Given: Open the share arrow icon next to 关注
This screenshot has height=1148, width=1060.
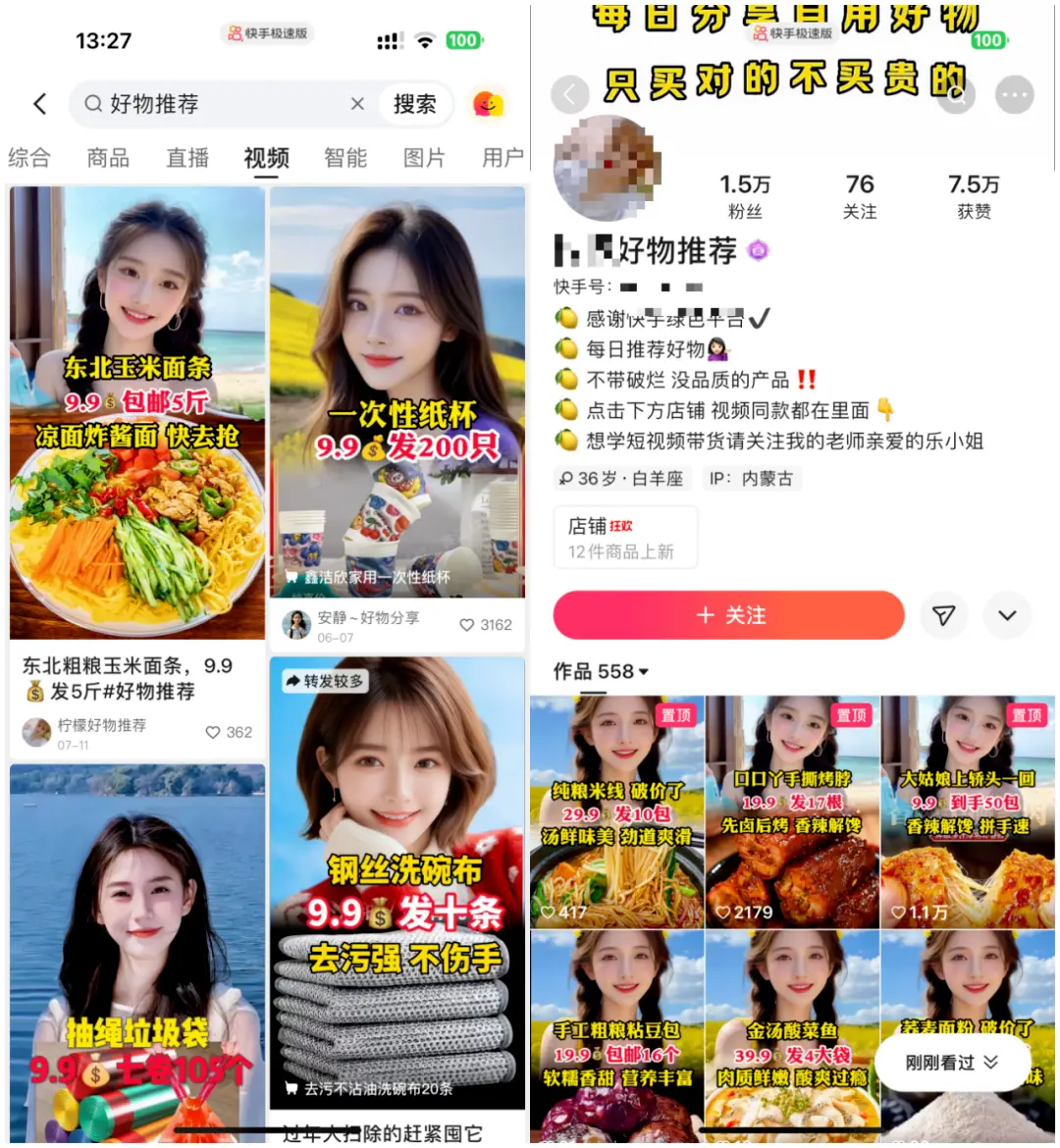Looking at the screenshot, I should tap(943, 615).
